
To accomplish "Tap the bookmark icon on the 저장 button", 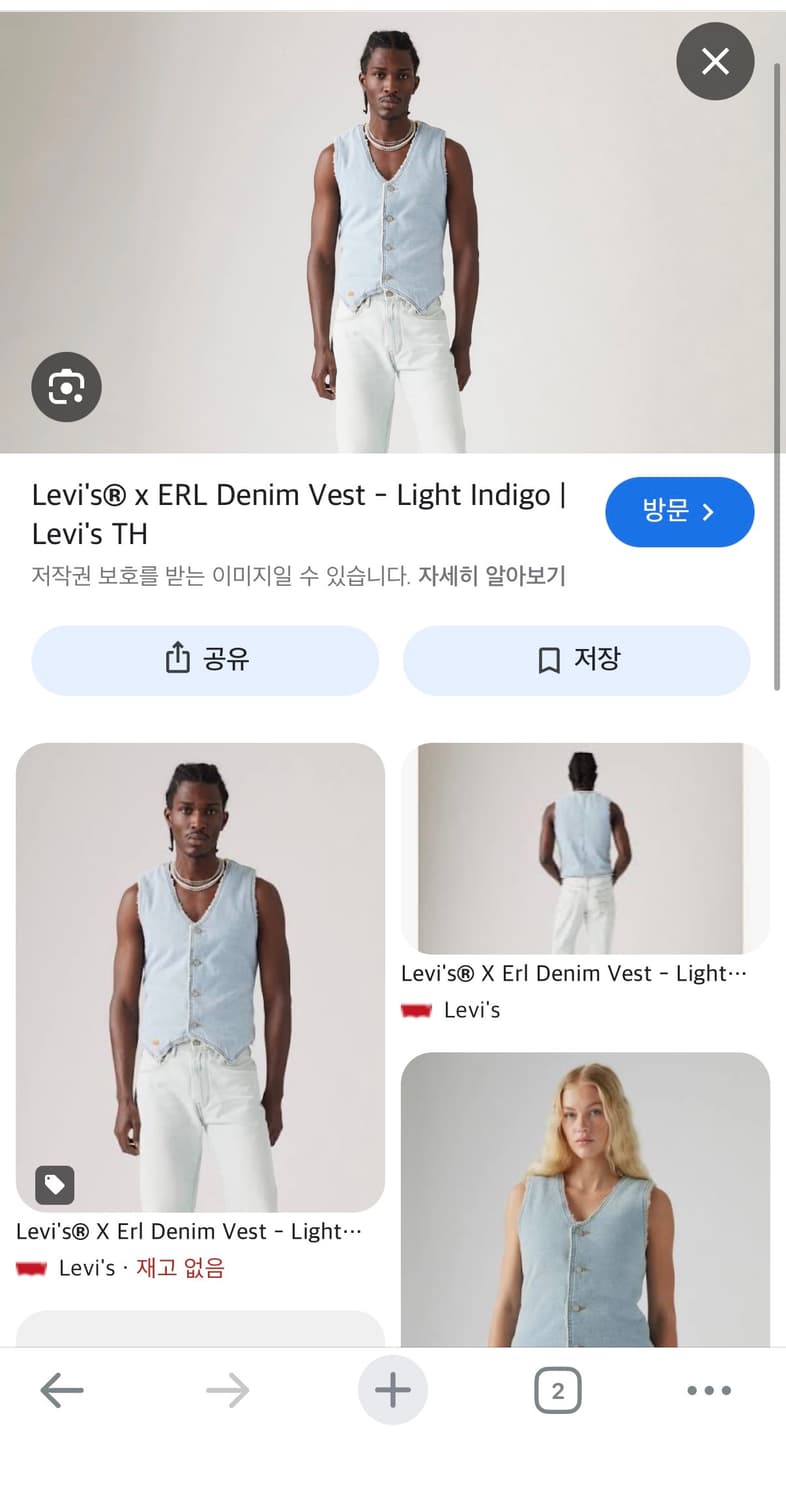I will click(x=546, y=659).
